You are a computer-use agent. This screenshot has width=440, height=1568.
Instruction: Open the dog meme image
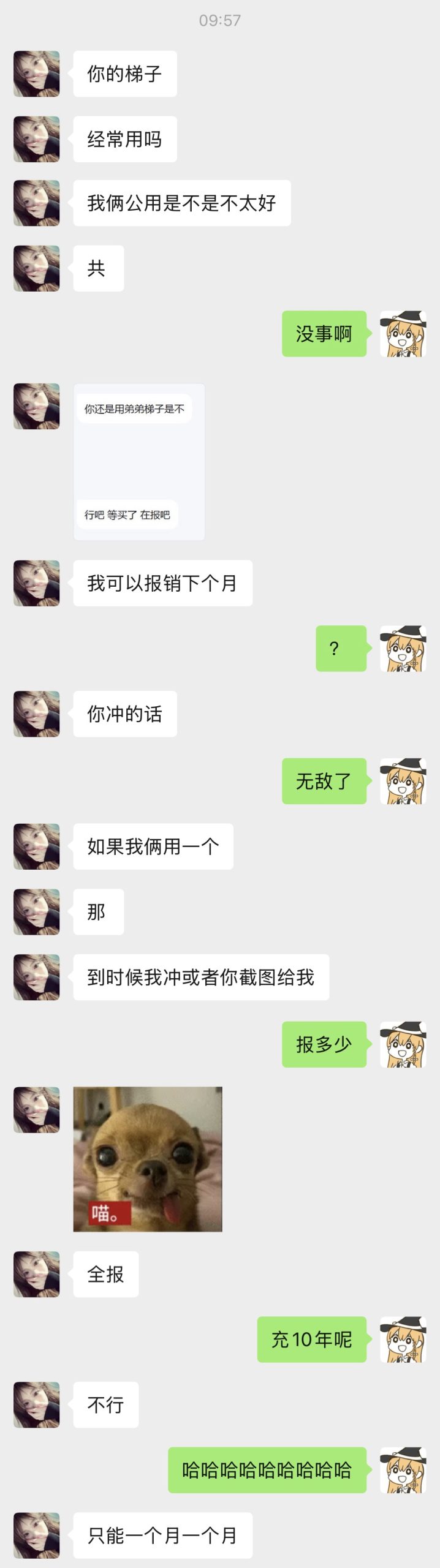tap(148, 1159)
